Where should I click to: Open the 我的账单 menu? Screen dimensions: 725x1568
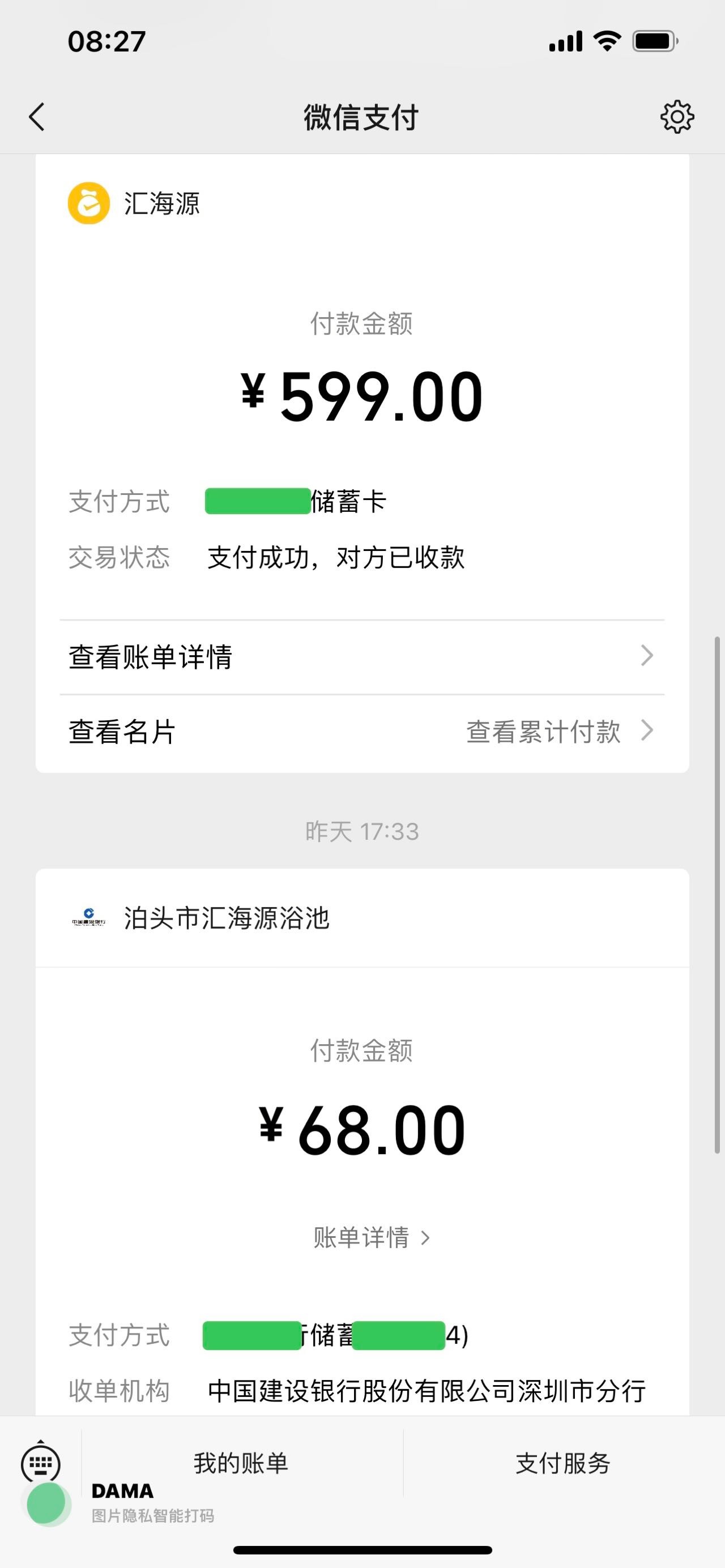coord(241,1463)
